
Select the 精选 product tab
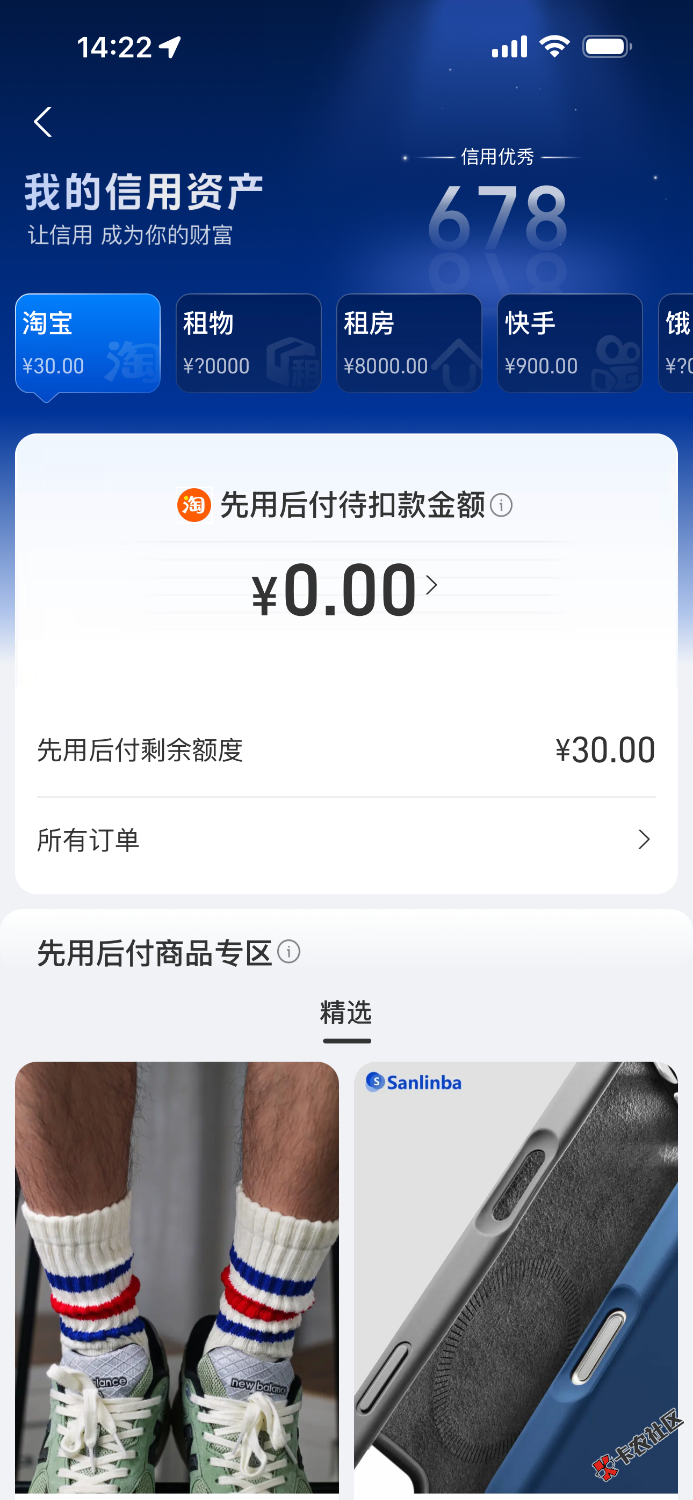coord(346,1013)
